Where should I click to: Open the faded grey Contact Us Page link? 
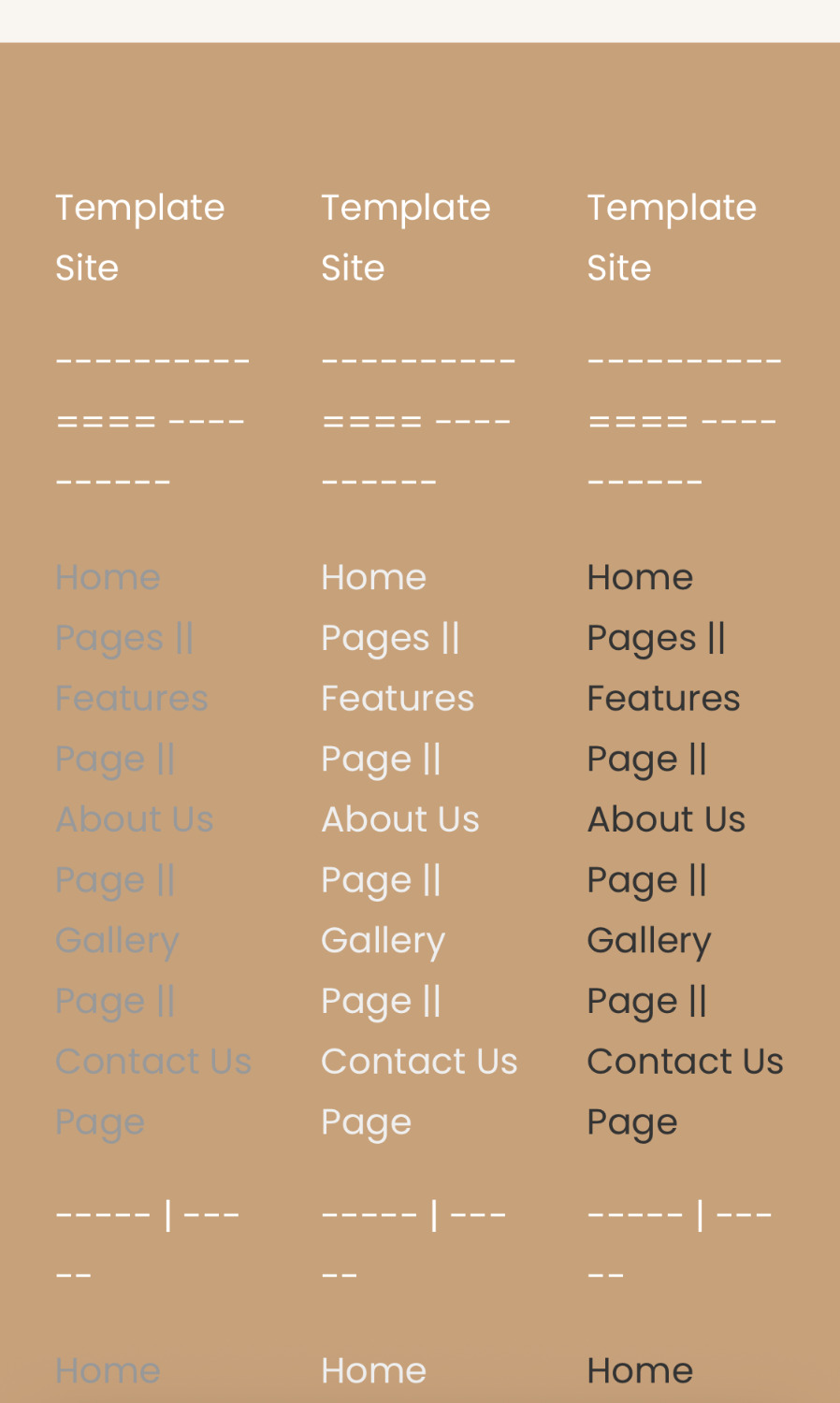152,1062
